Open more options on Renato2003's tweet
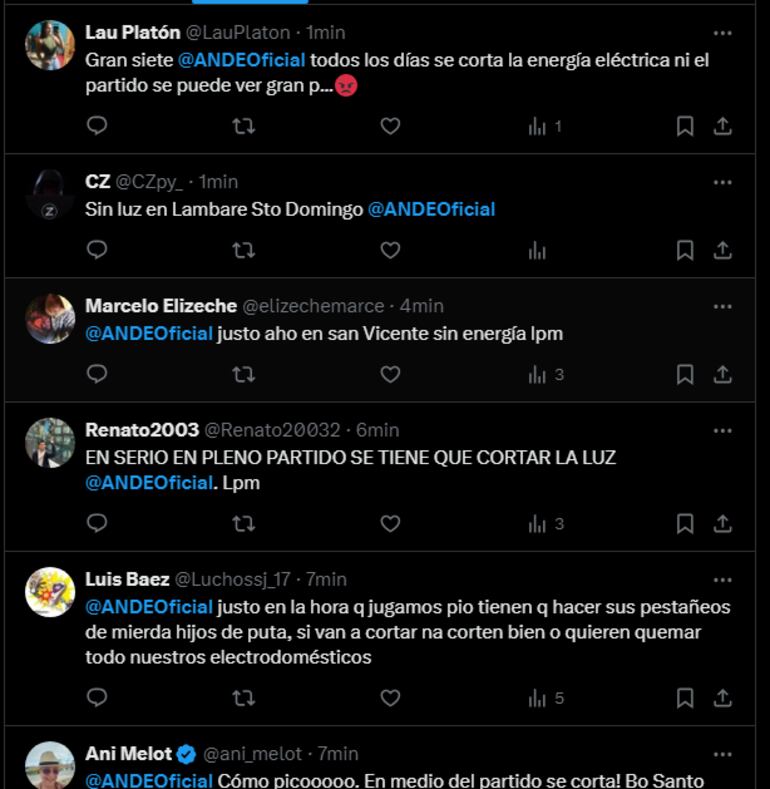The height and width of the screenshot is (789, 770). coord(722,430)
